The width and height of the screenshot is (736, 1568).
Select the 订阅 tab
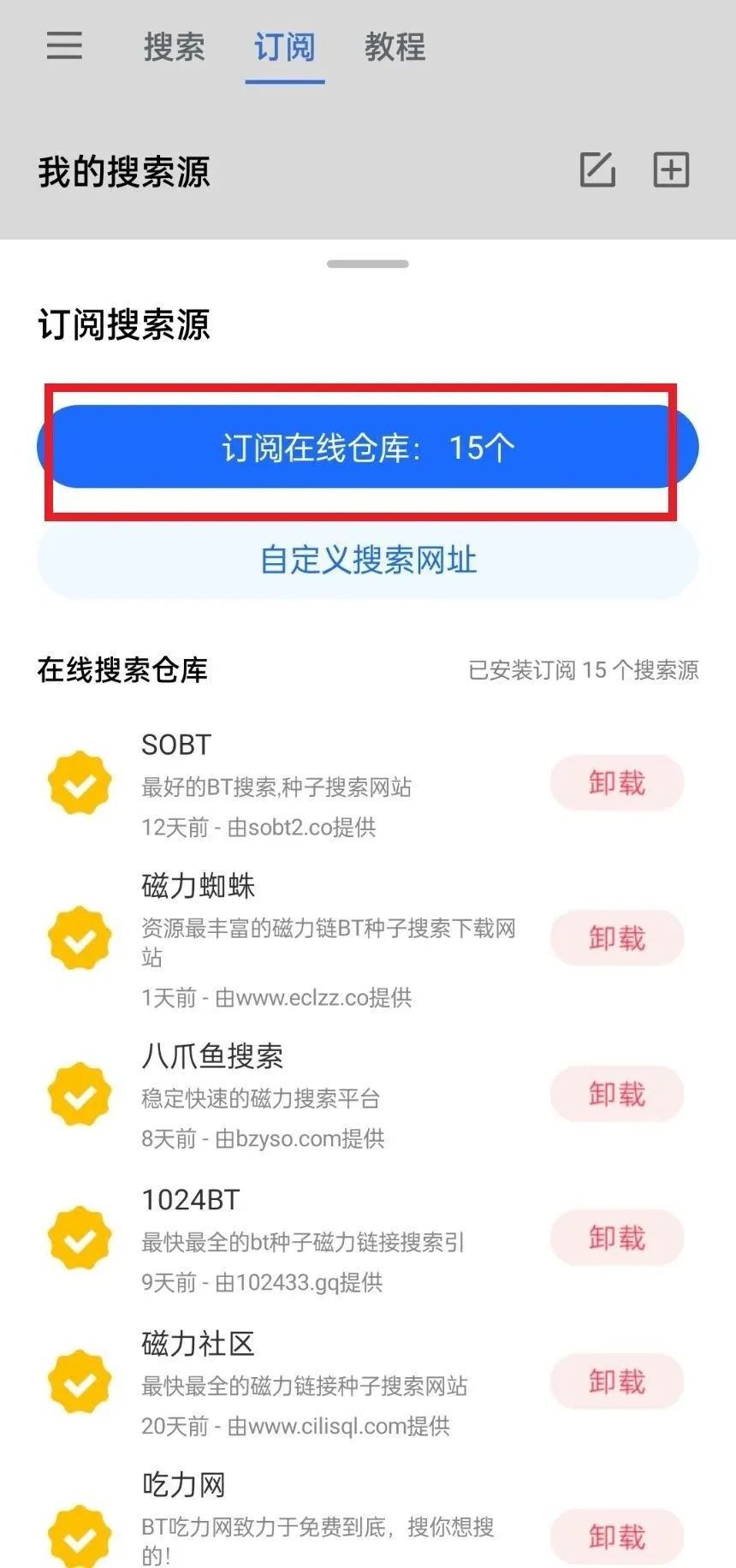tap(284, 47)
